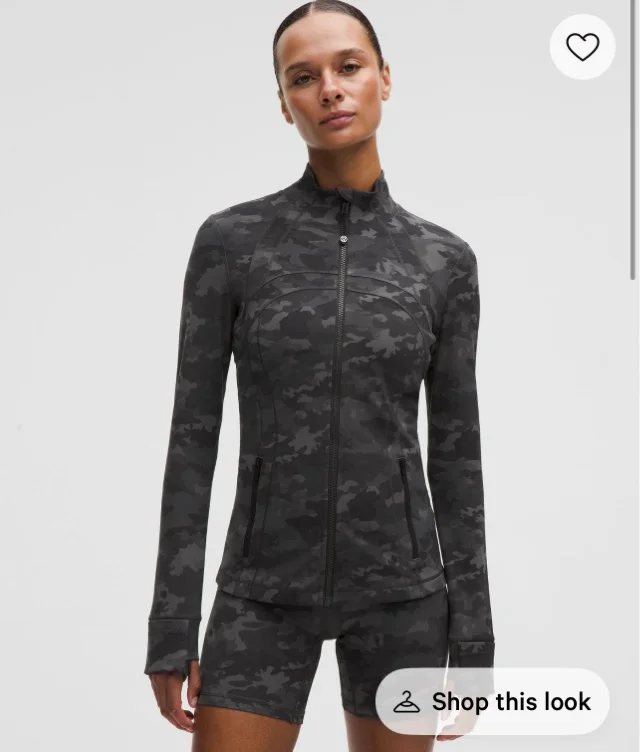640x752 pixels.
Task: Add jacket to wishlist with the heart icon
Action: coord(582,47)
